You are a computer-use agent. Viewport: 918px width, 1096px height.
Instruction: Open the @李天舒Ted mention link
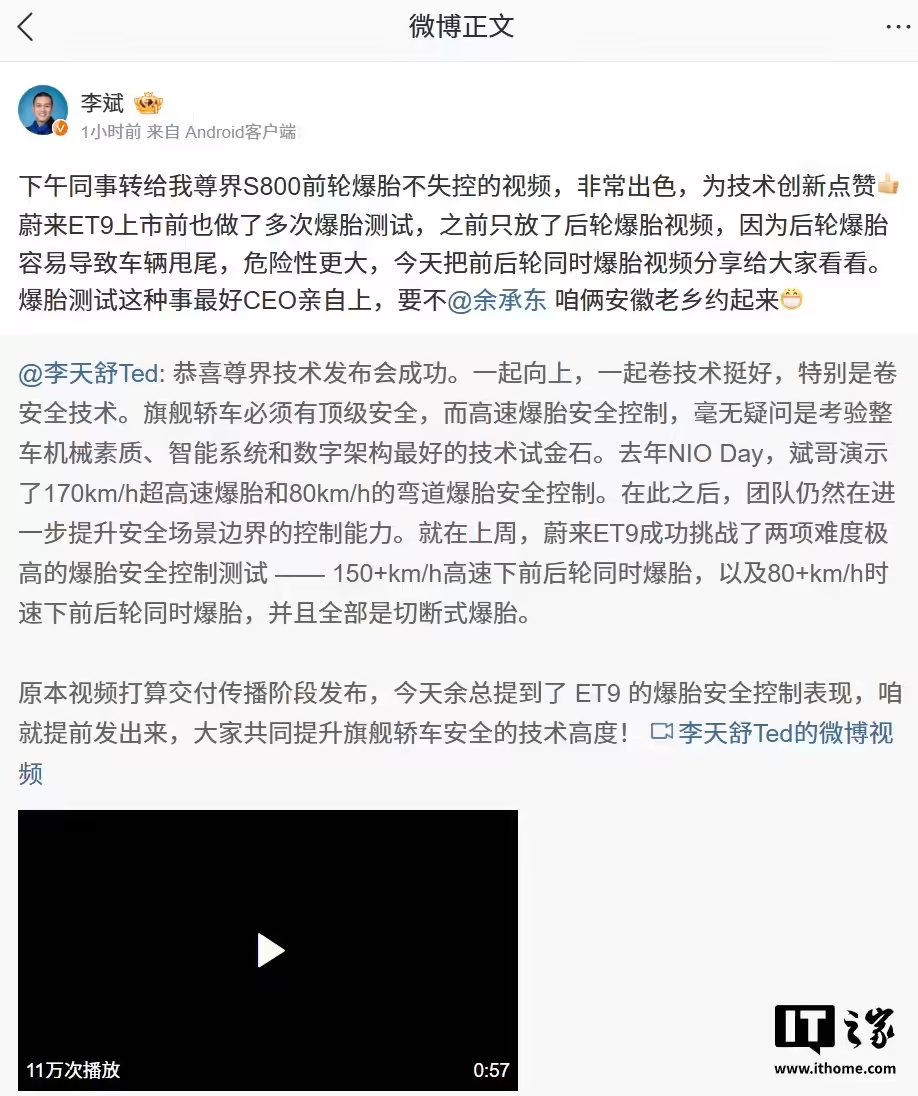89,374
